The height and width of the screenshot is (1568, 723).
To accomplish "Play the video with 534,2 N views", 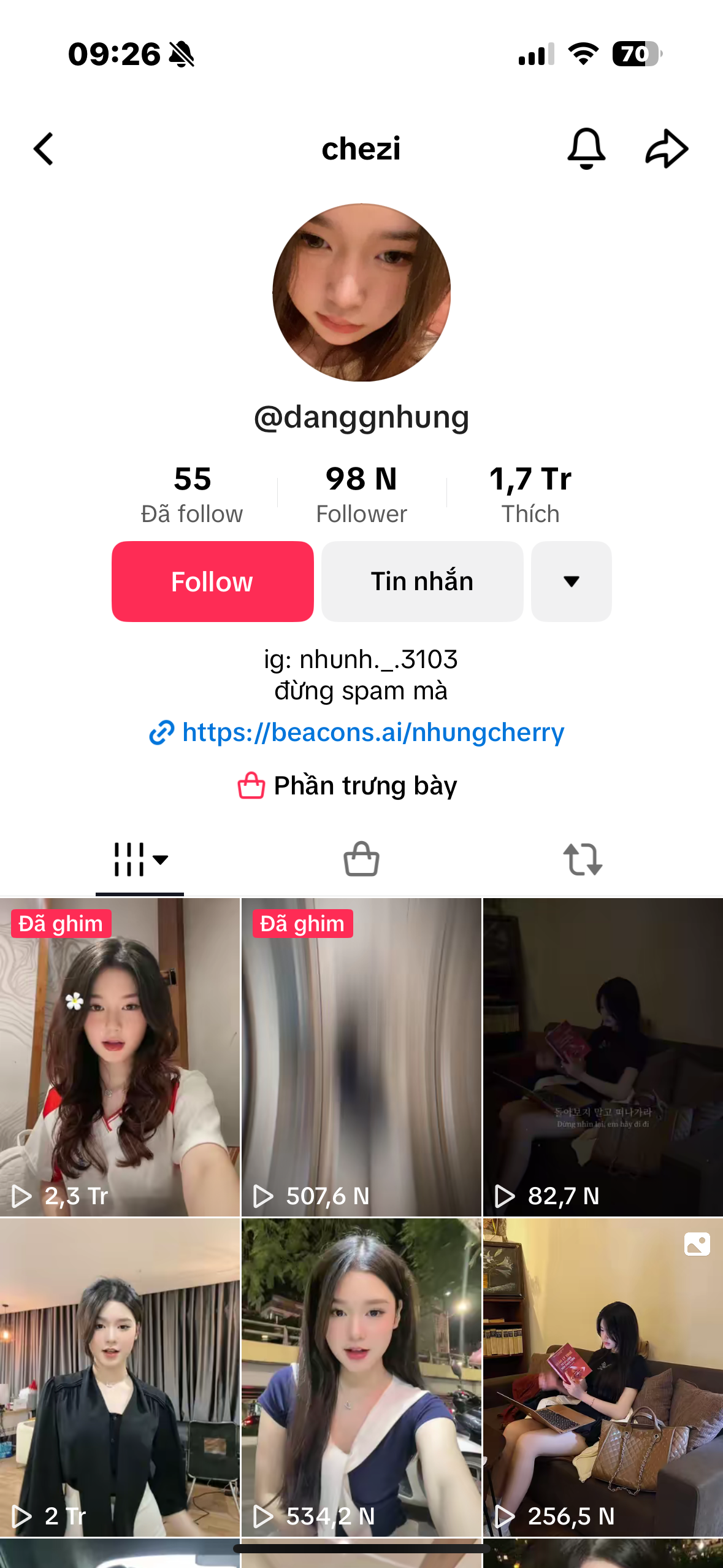I will (361, 1377).
